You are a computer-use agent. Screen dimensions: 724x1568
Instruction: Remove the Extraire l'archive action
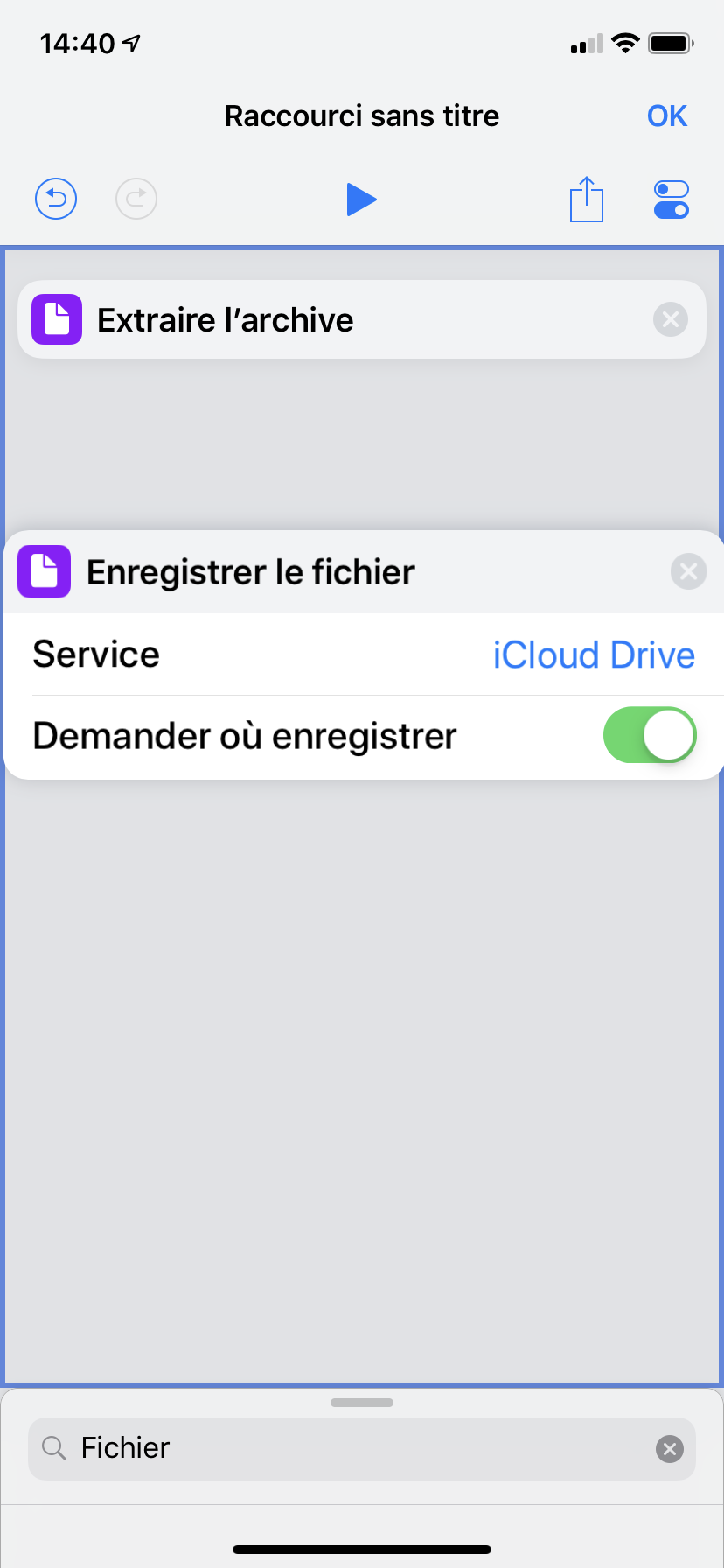coord(671,319)
